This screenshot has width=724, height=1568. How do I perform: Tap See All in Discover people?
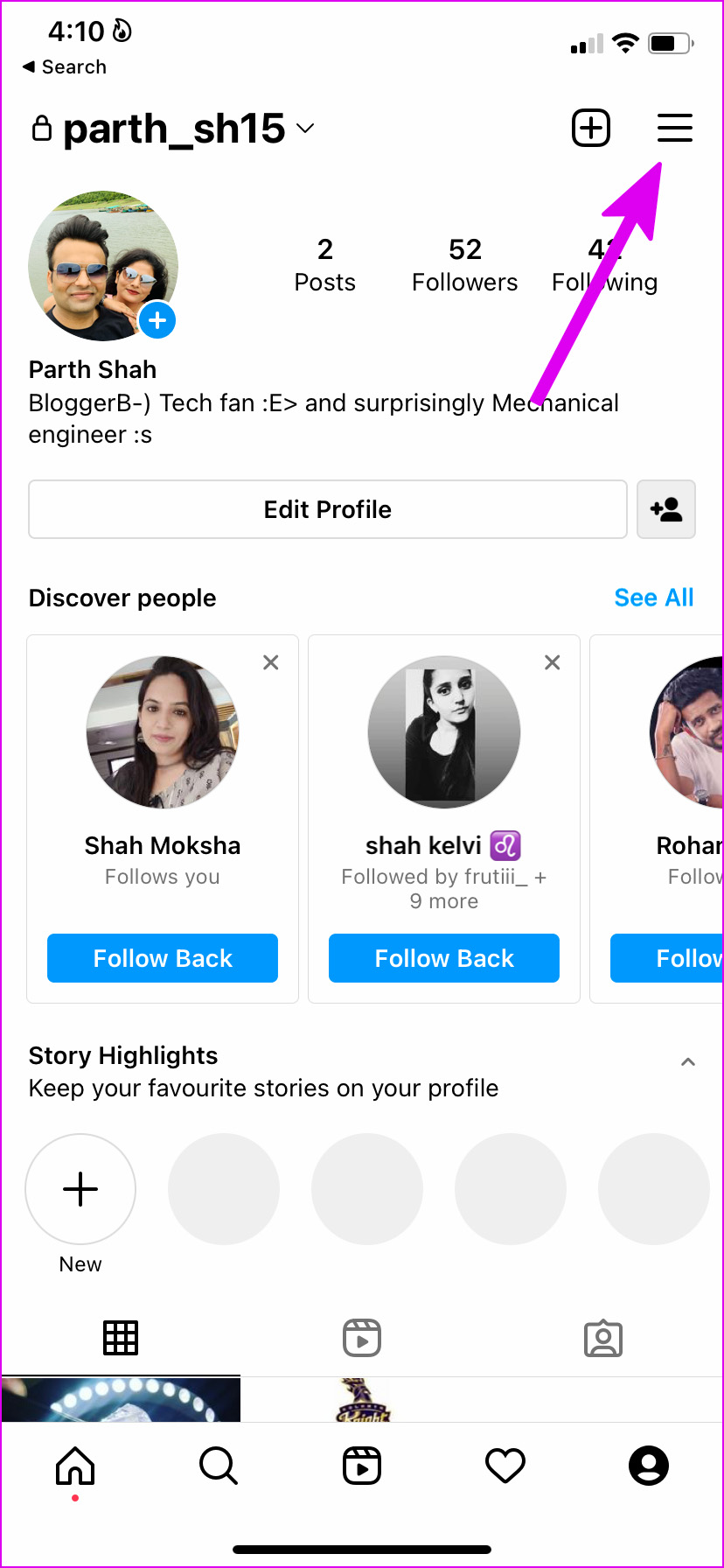[x=654, y=598]
